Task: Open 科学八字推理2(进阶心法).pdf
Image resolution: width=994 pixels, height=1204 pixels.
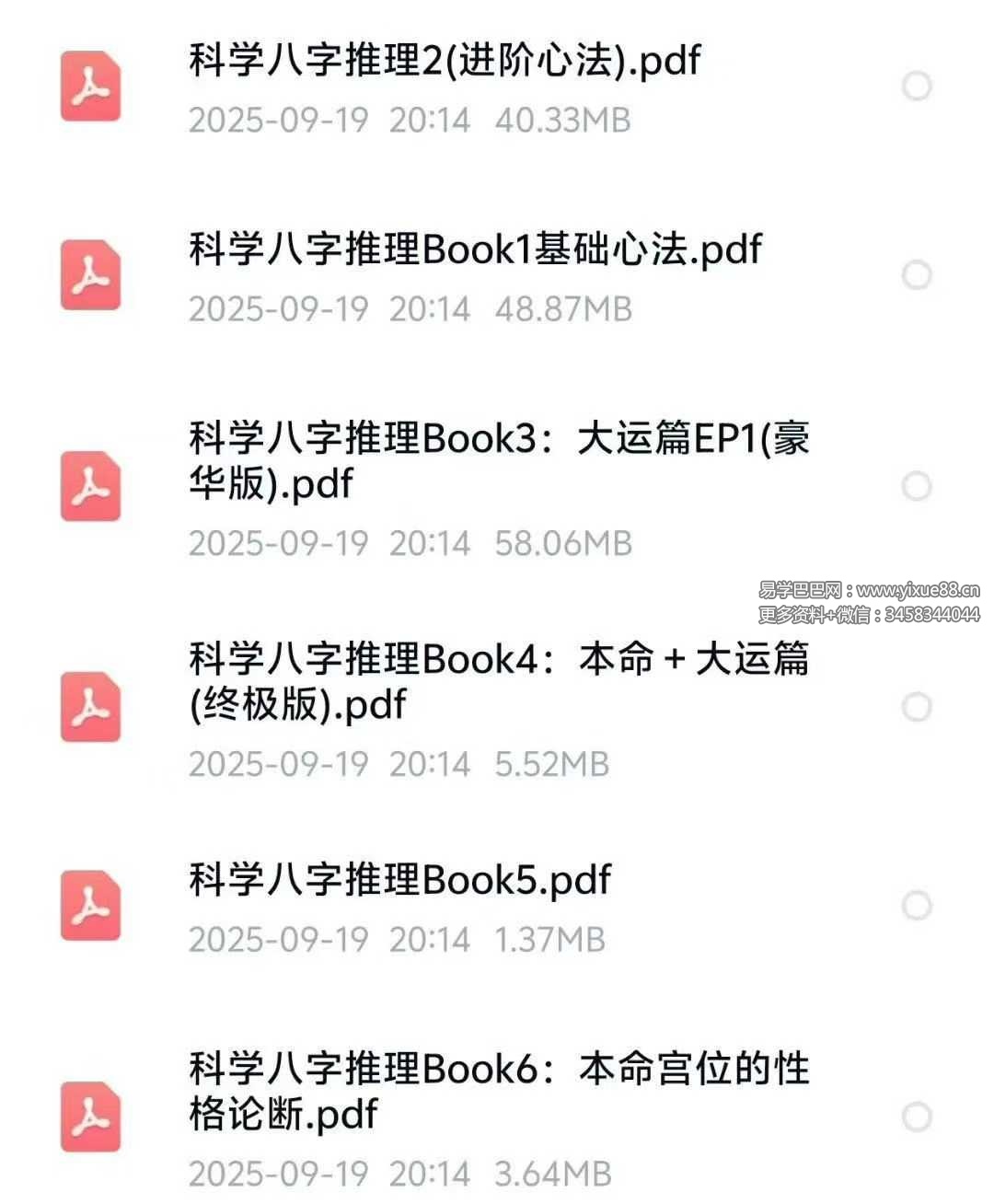Action: [445, 62]
